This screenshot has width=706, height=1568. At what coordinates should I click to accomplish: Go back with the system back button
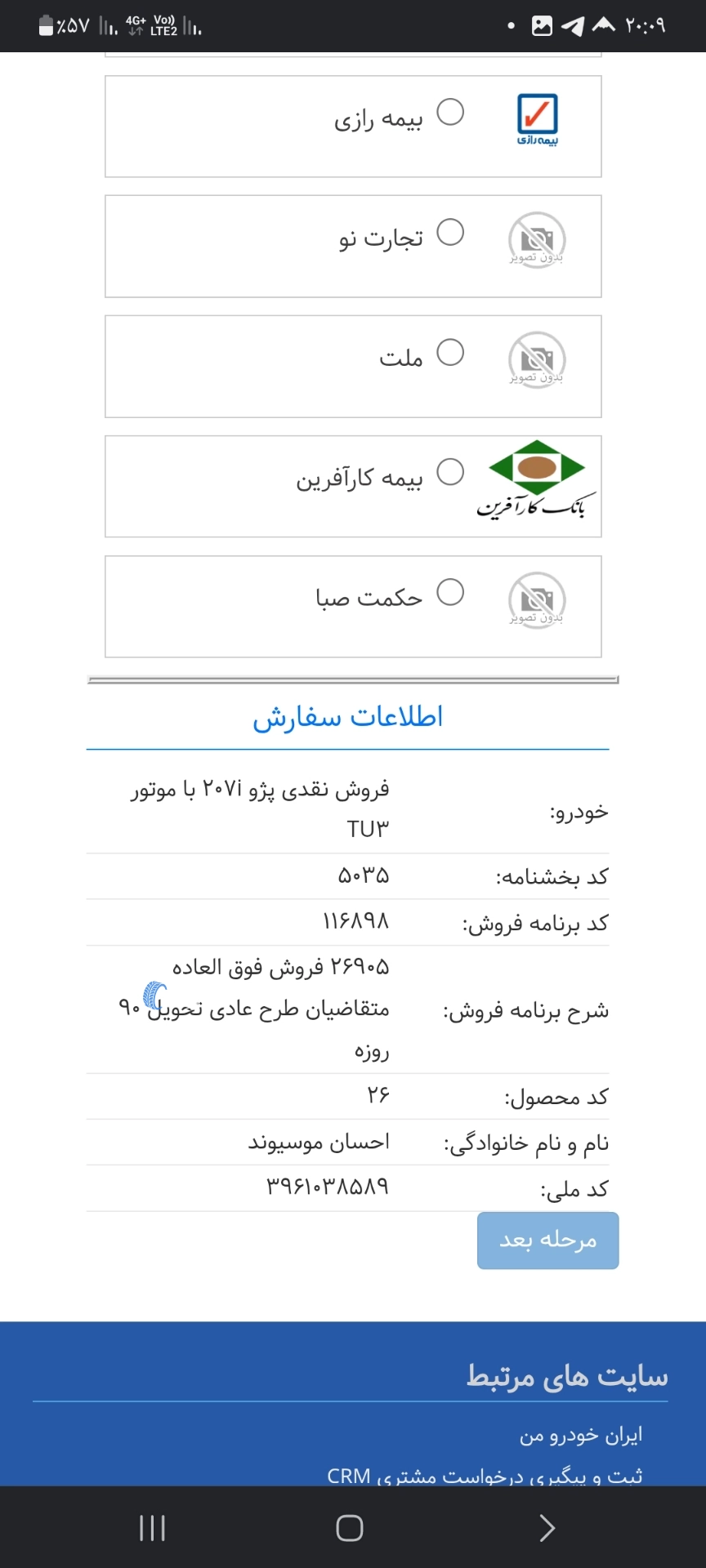[x=547, y=1528]
